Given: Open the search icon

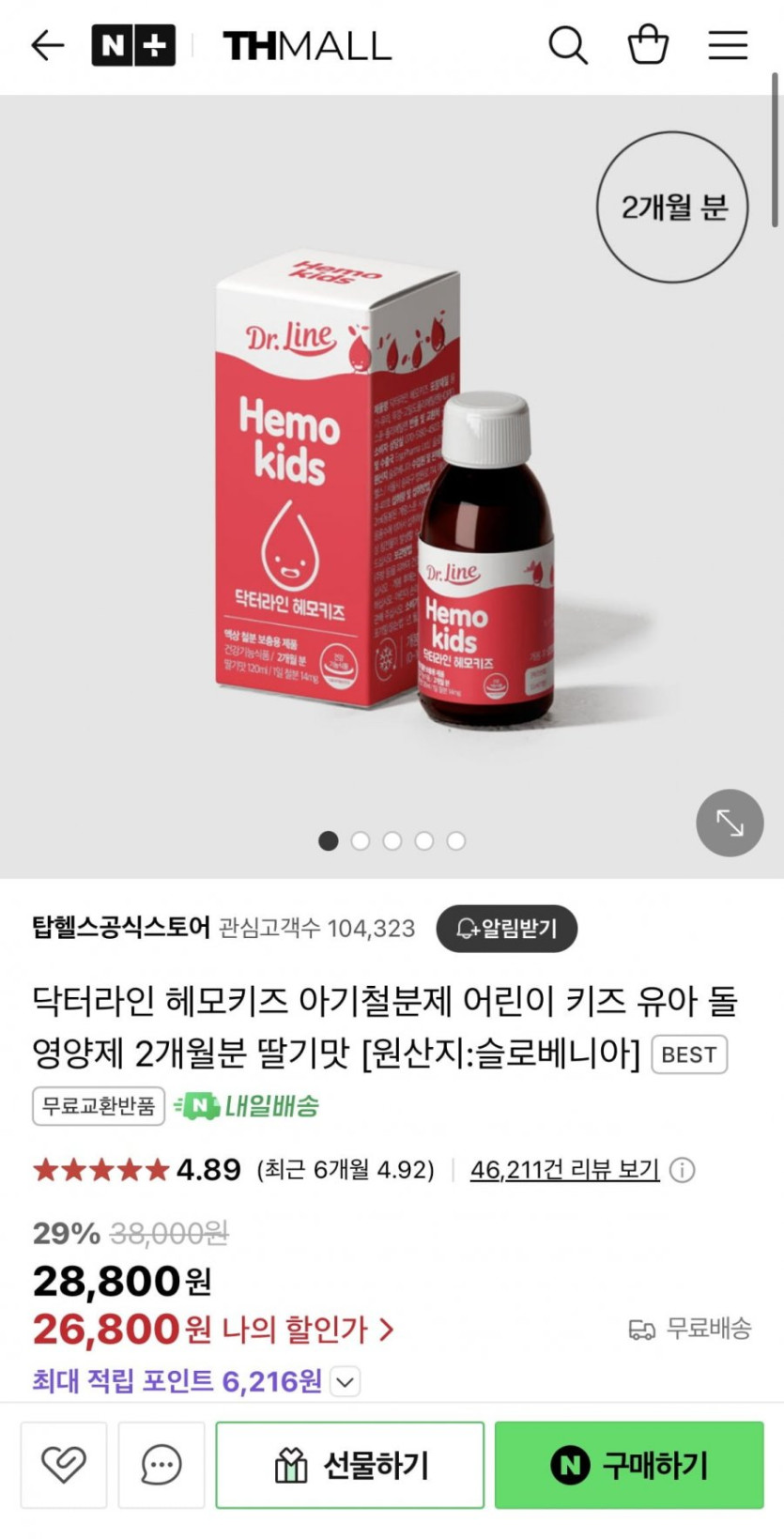Looking at the screenshot, I should click(x=568, y=45).
